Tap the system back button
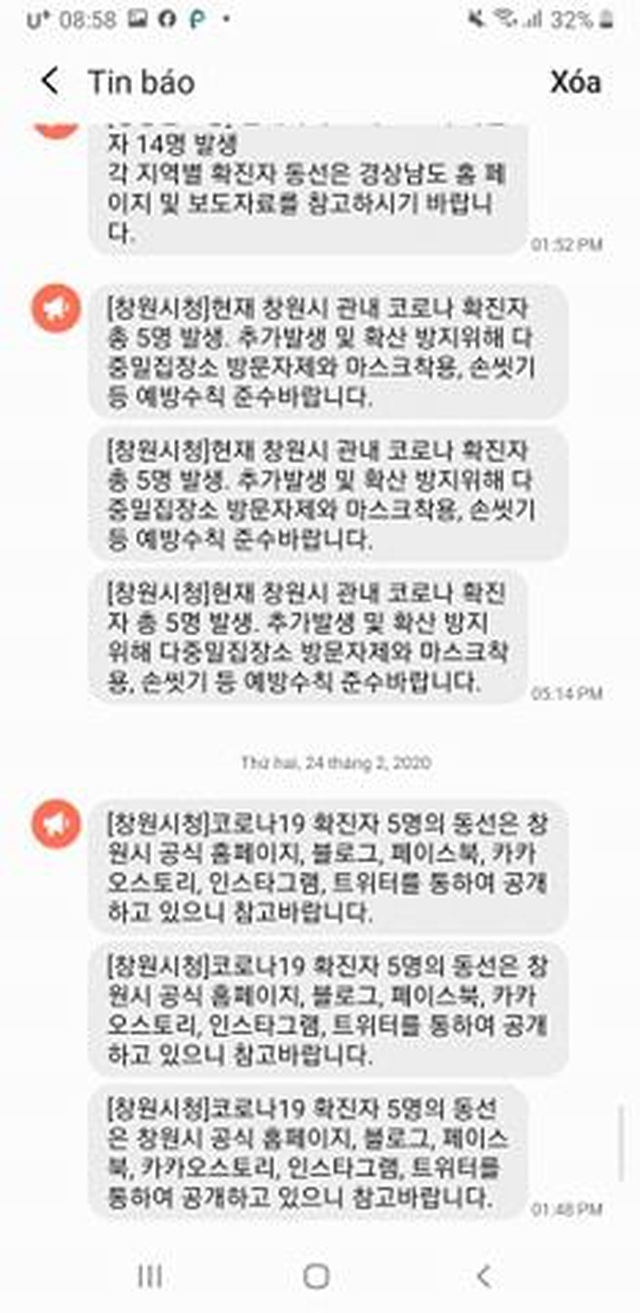 tap(484, 1274)
